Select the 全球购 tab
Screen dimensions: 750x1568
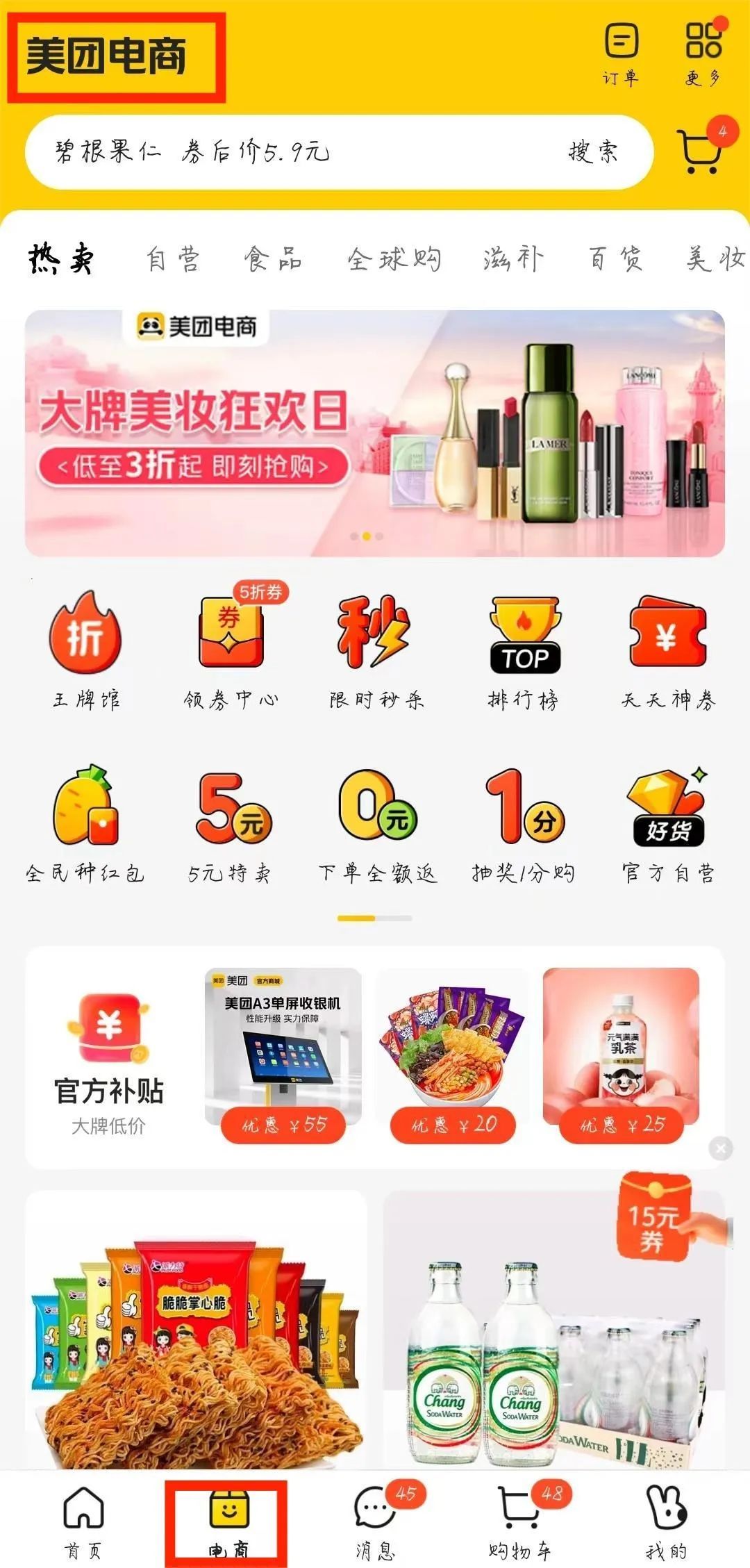pyautogui.click(x=394, y=259)
